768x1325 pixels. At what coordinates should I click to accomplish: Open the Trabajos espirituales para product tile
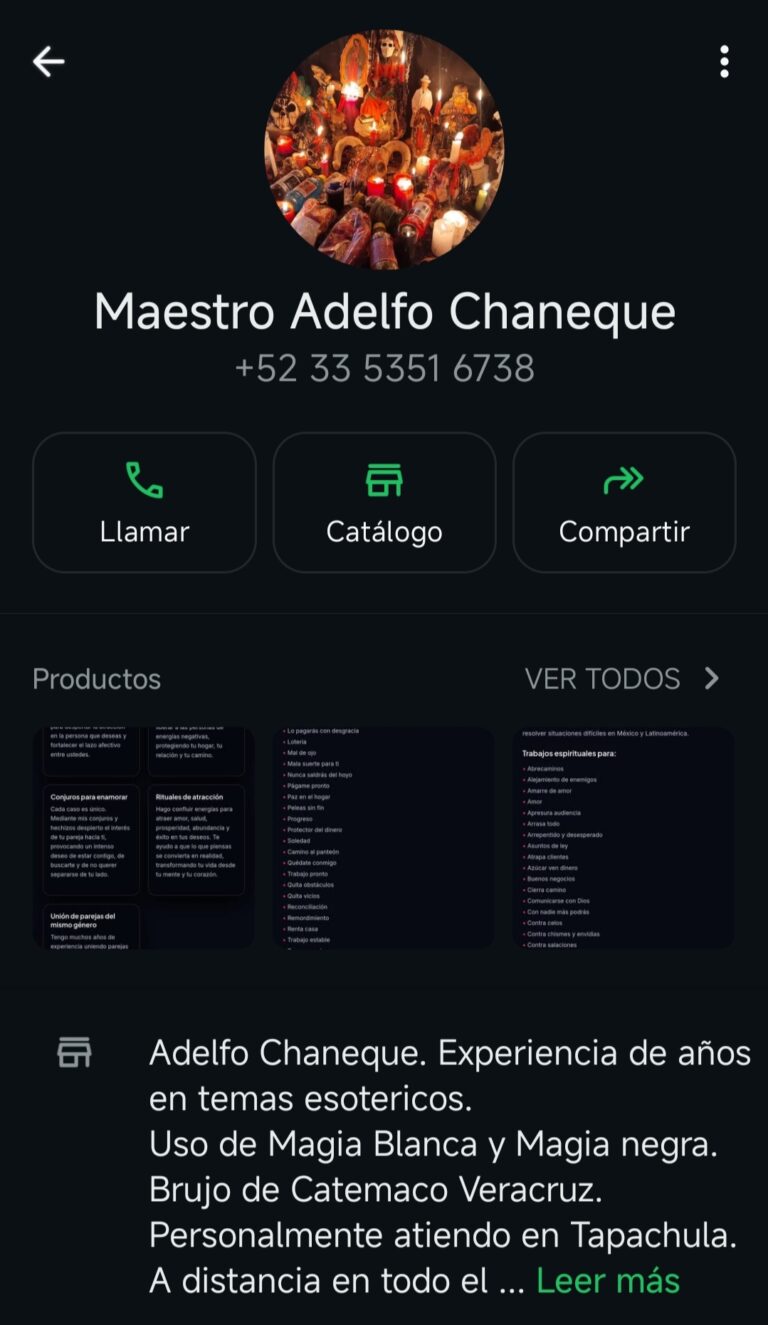pyautogui.click(x=624, y=838)
